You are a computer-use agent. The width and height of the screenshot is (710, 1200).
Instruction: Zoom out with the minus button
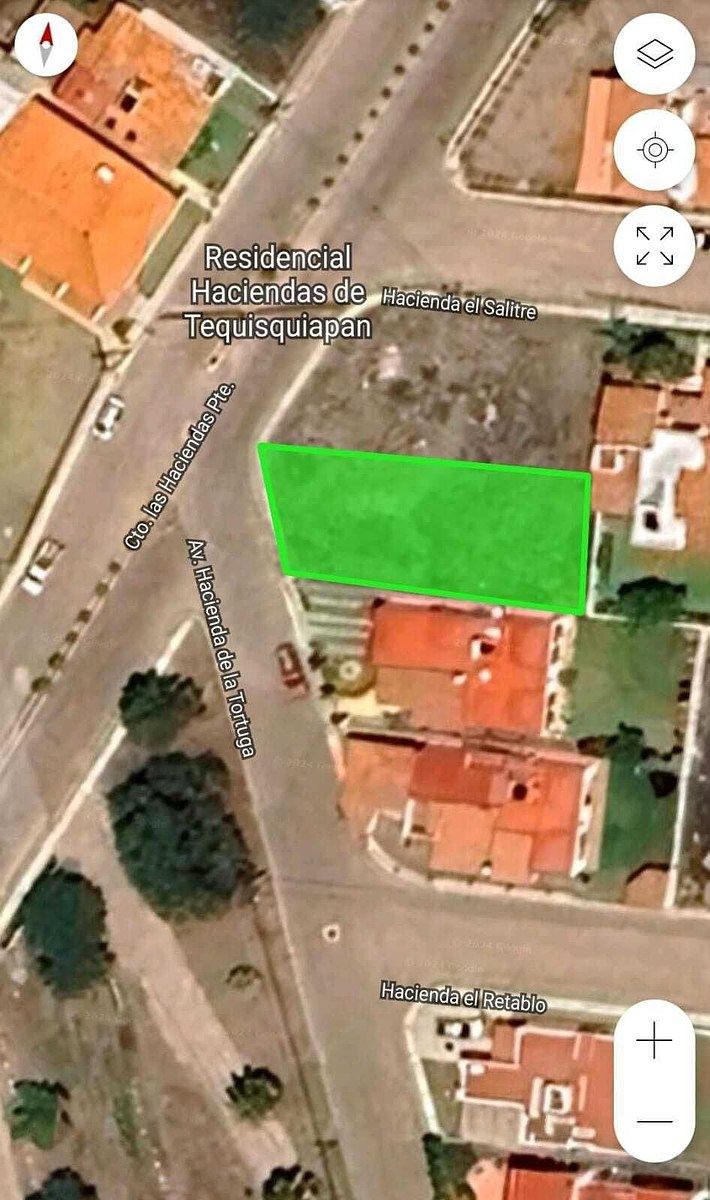pyautogui.click(x=654, y=1121)
